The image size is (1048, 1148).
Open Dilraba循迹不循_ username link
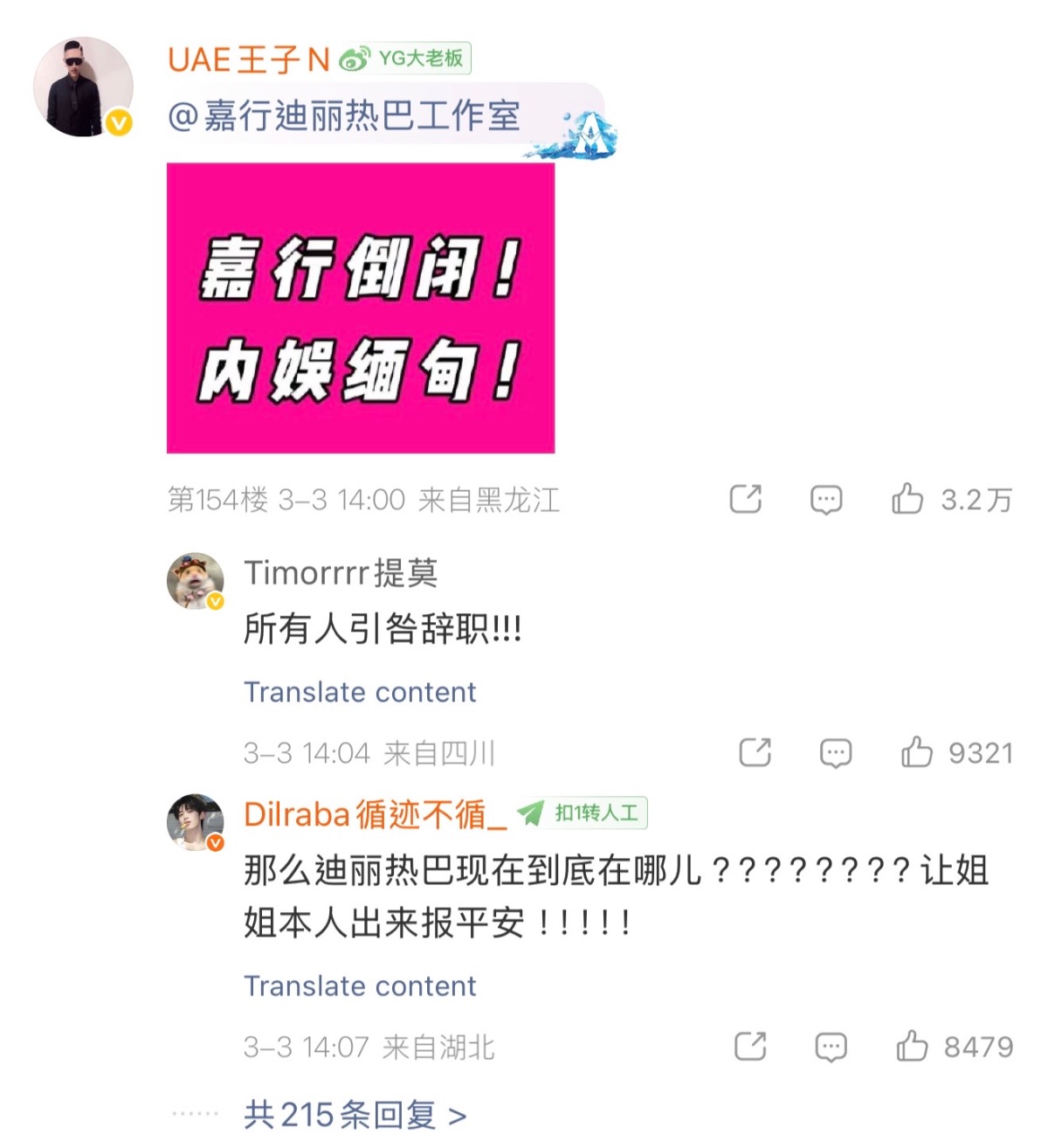tap(375, 814)
